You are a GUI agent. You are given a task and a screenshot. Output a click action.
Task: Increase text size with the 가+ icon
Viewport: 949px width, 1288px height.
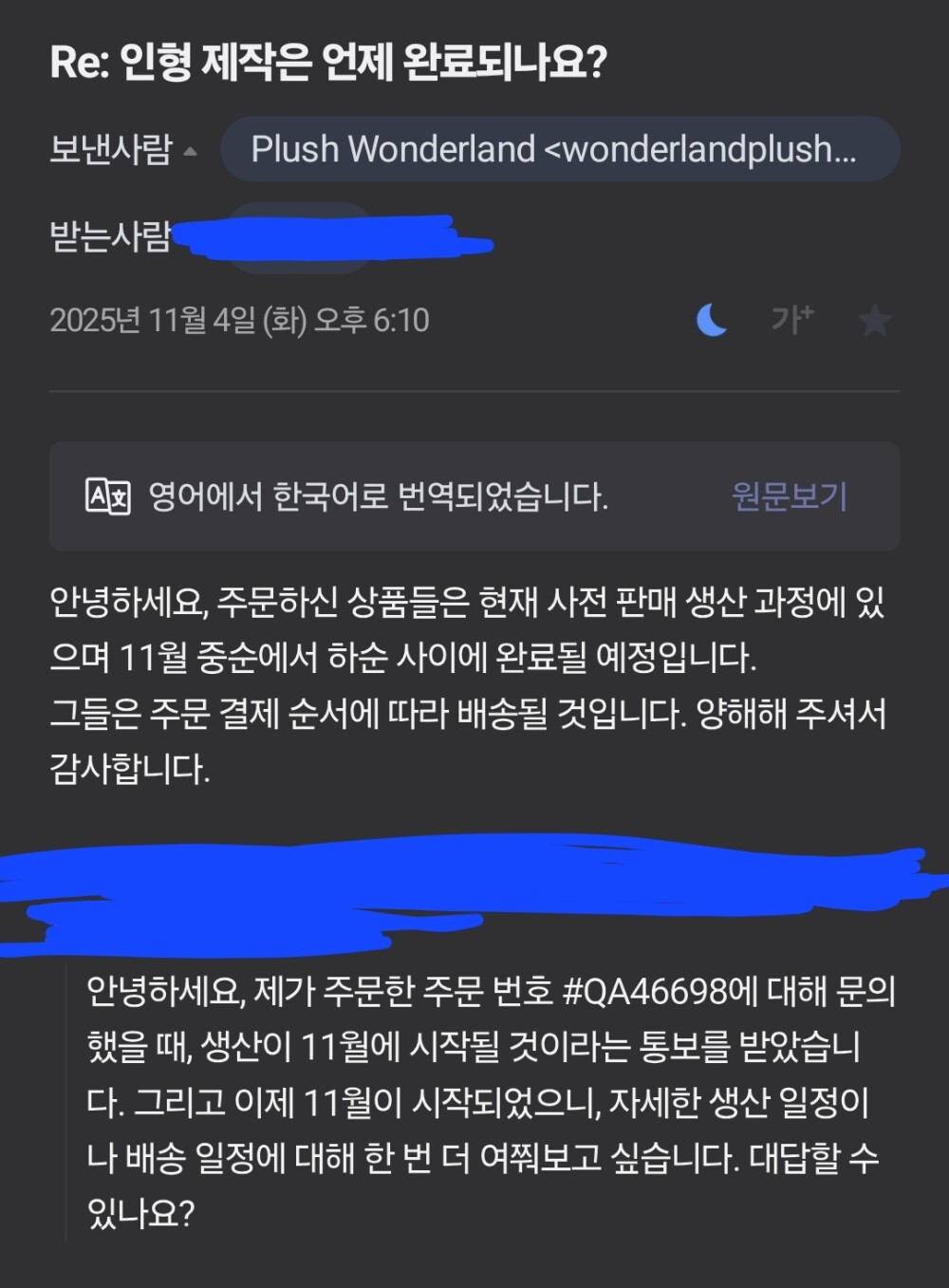[x=792, y=319]
